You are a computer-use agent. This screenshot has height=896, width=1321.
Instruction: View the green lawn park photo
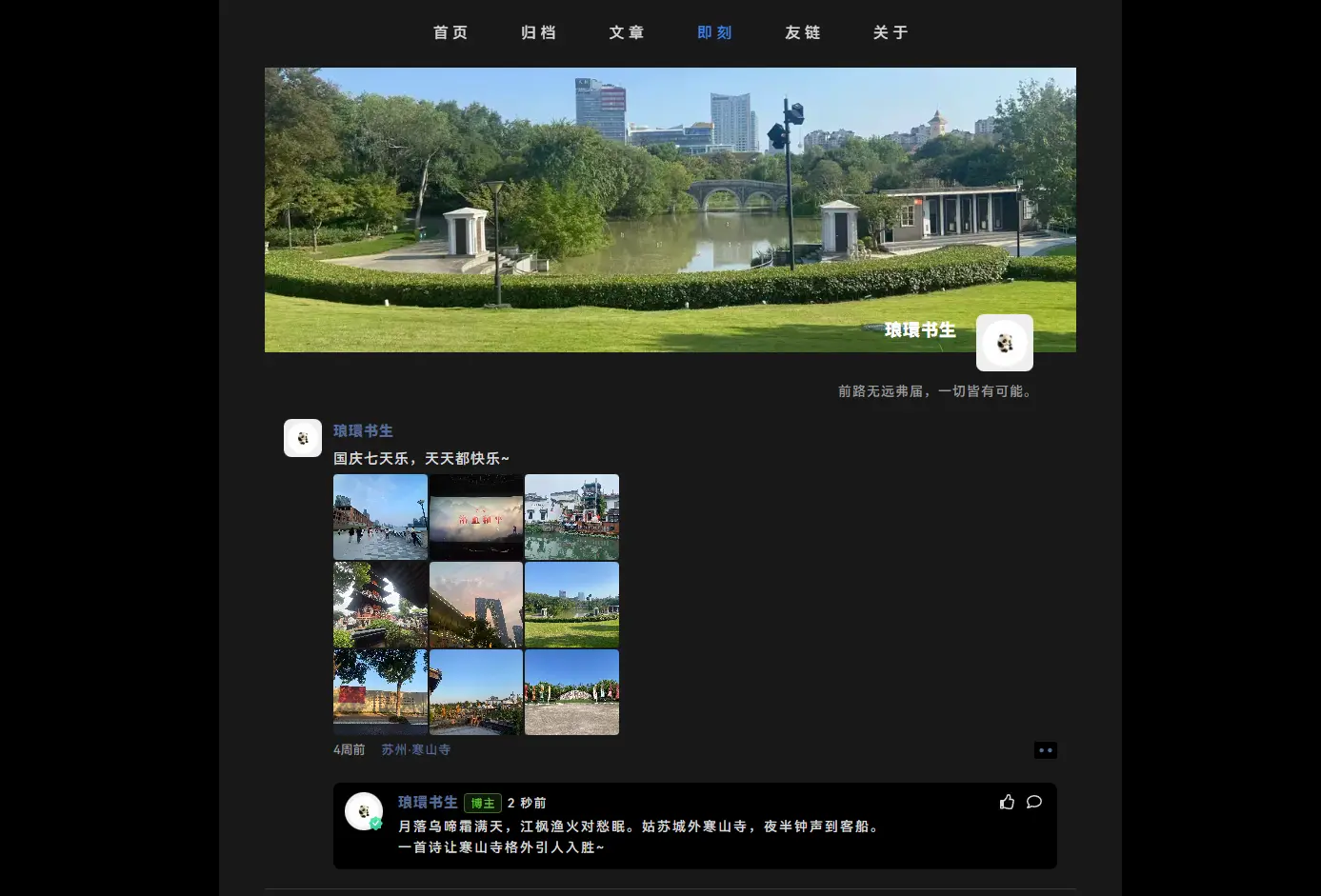coord(571,605)
